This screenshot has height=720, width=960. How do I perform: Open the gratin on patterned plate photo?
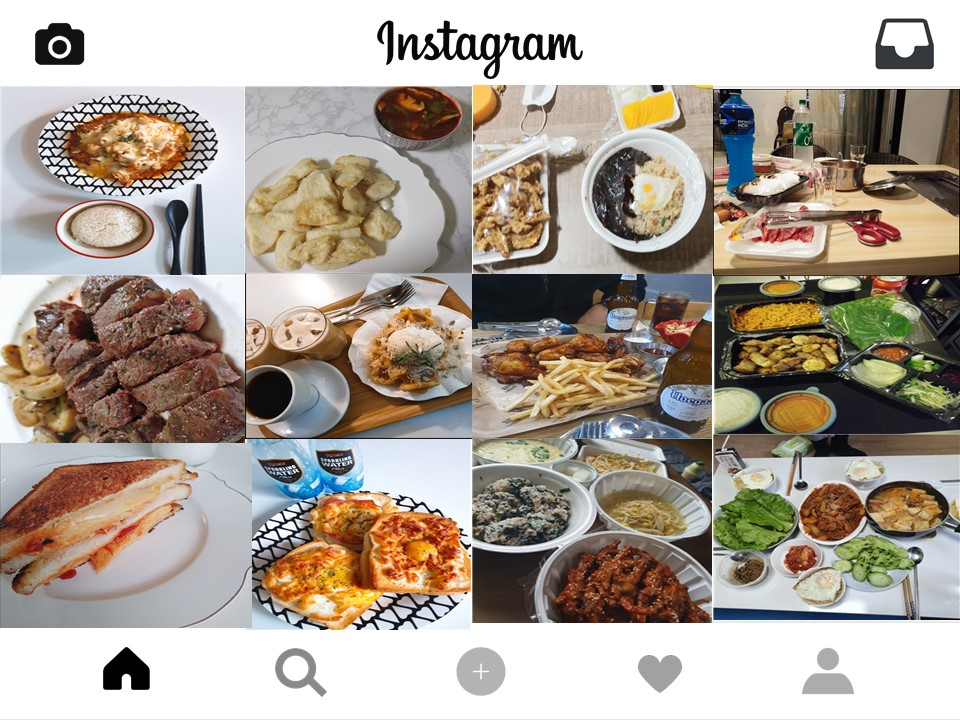click(x=122, y=180)
